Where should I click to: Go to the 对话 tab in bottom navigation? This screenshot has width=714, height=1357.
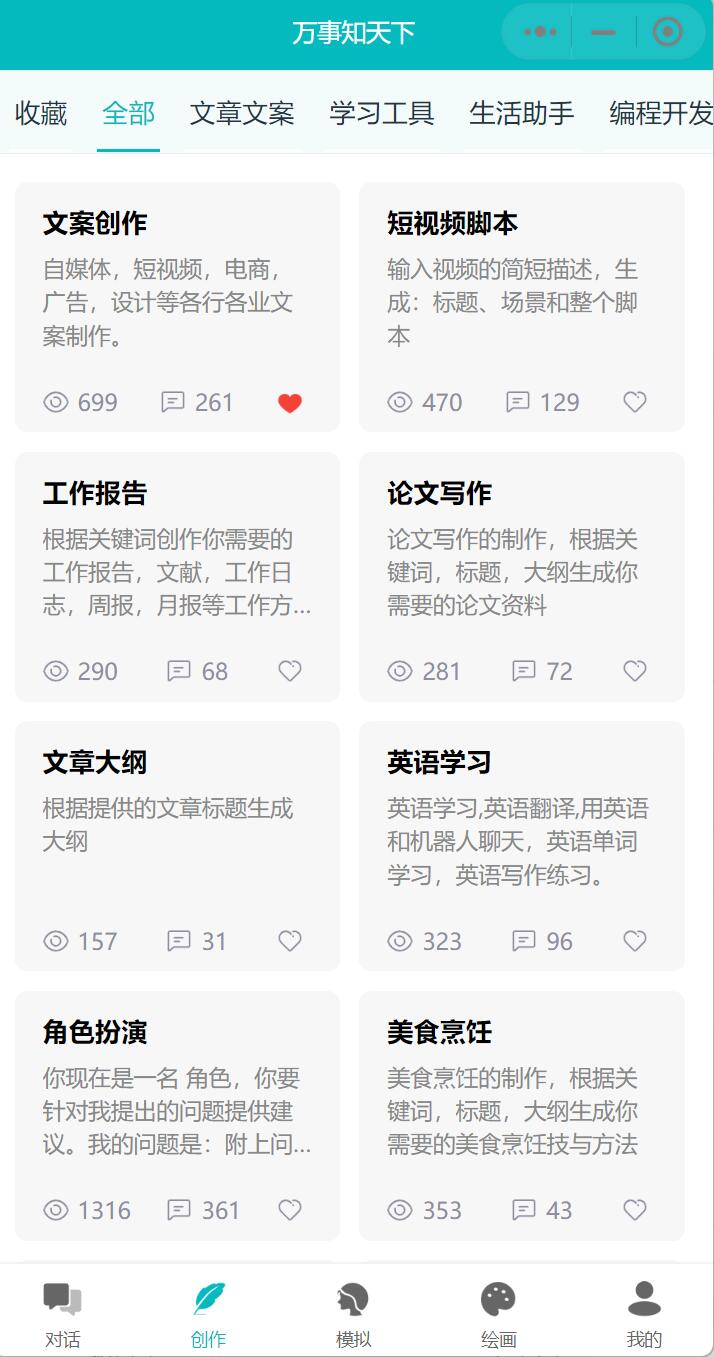62,1314
